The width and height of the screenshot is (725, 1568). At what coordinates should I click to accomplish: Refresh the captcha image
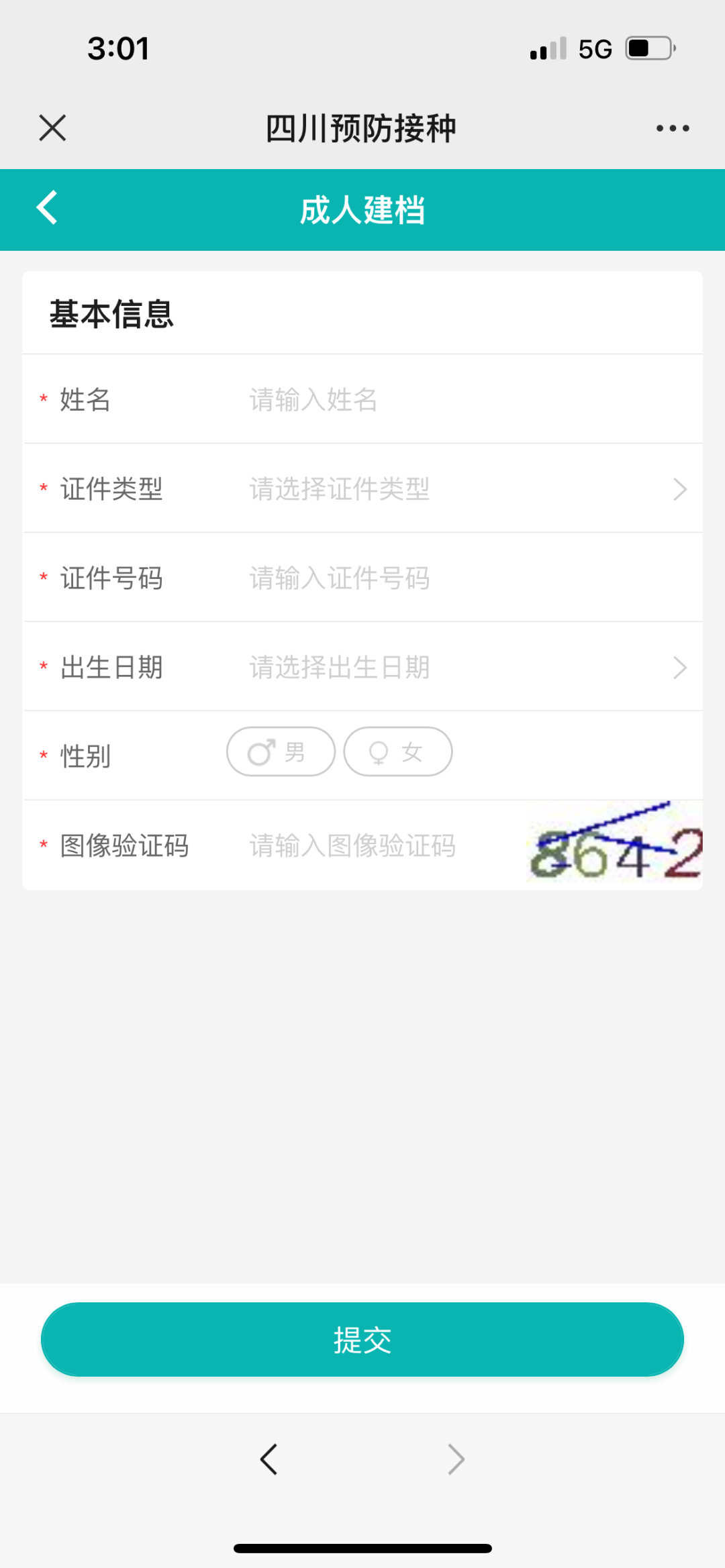(615, 844)
